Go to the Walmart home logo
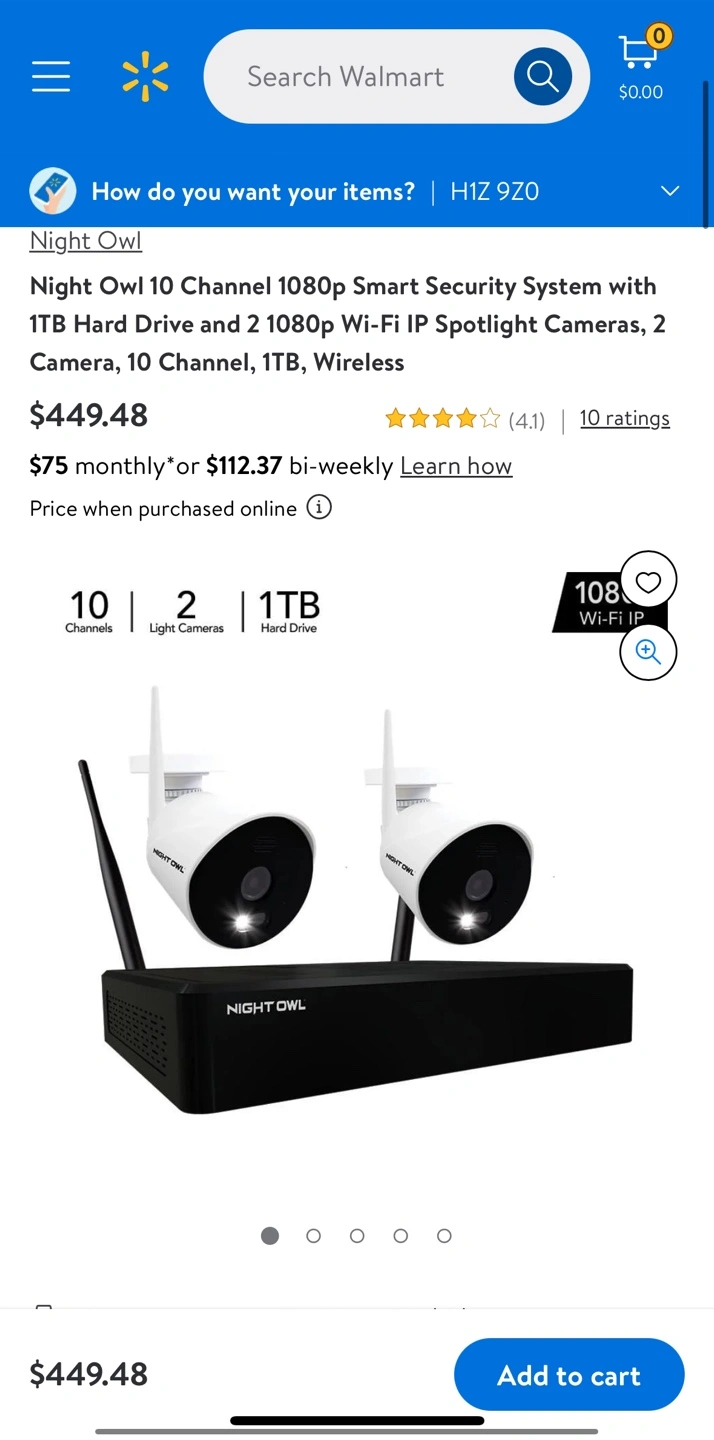714x1440 pixels. click(x=146, y=77)
